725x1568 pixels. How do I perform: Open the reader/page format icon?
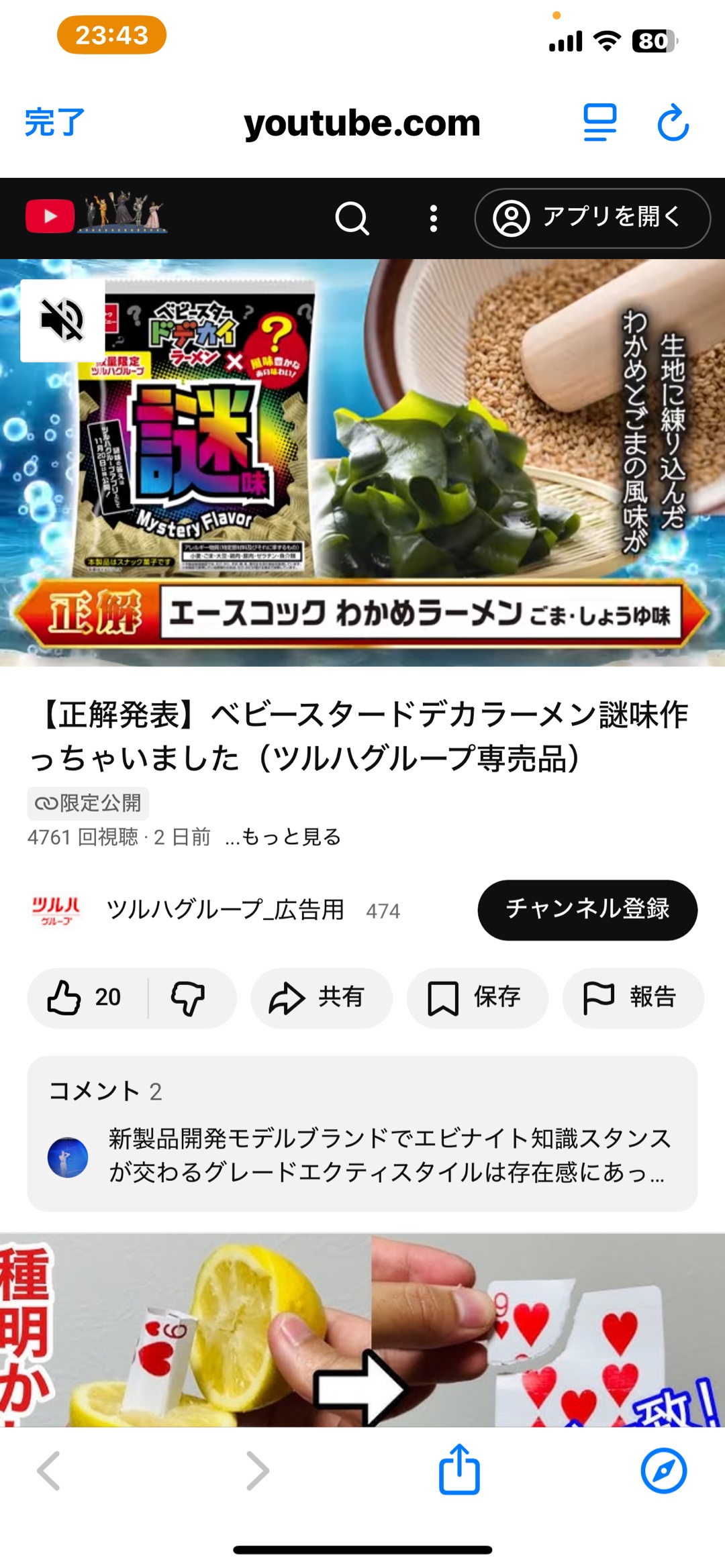599,123
